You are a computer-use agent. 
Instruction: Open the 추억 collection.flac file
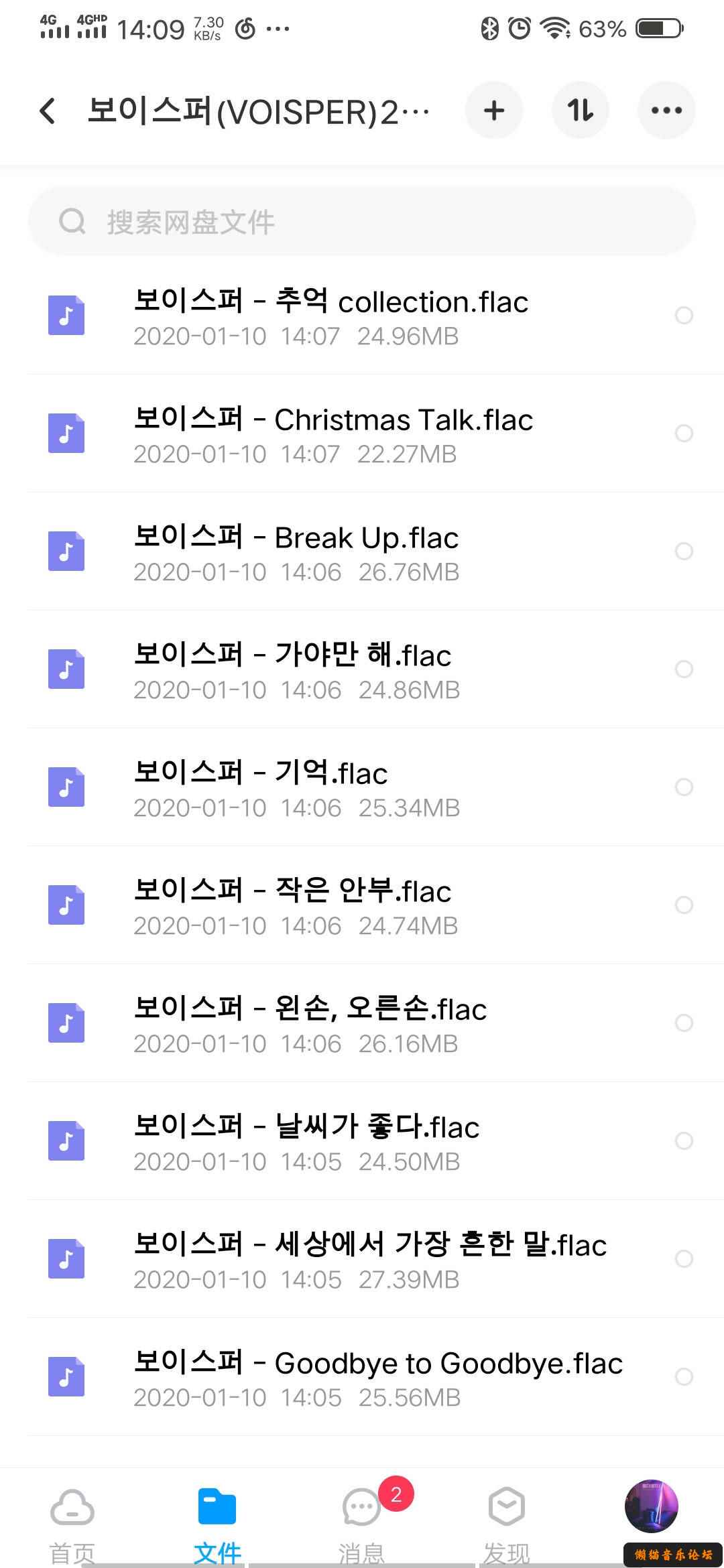pos(330,316)
